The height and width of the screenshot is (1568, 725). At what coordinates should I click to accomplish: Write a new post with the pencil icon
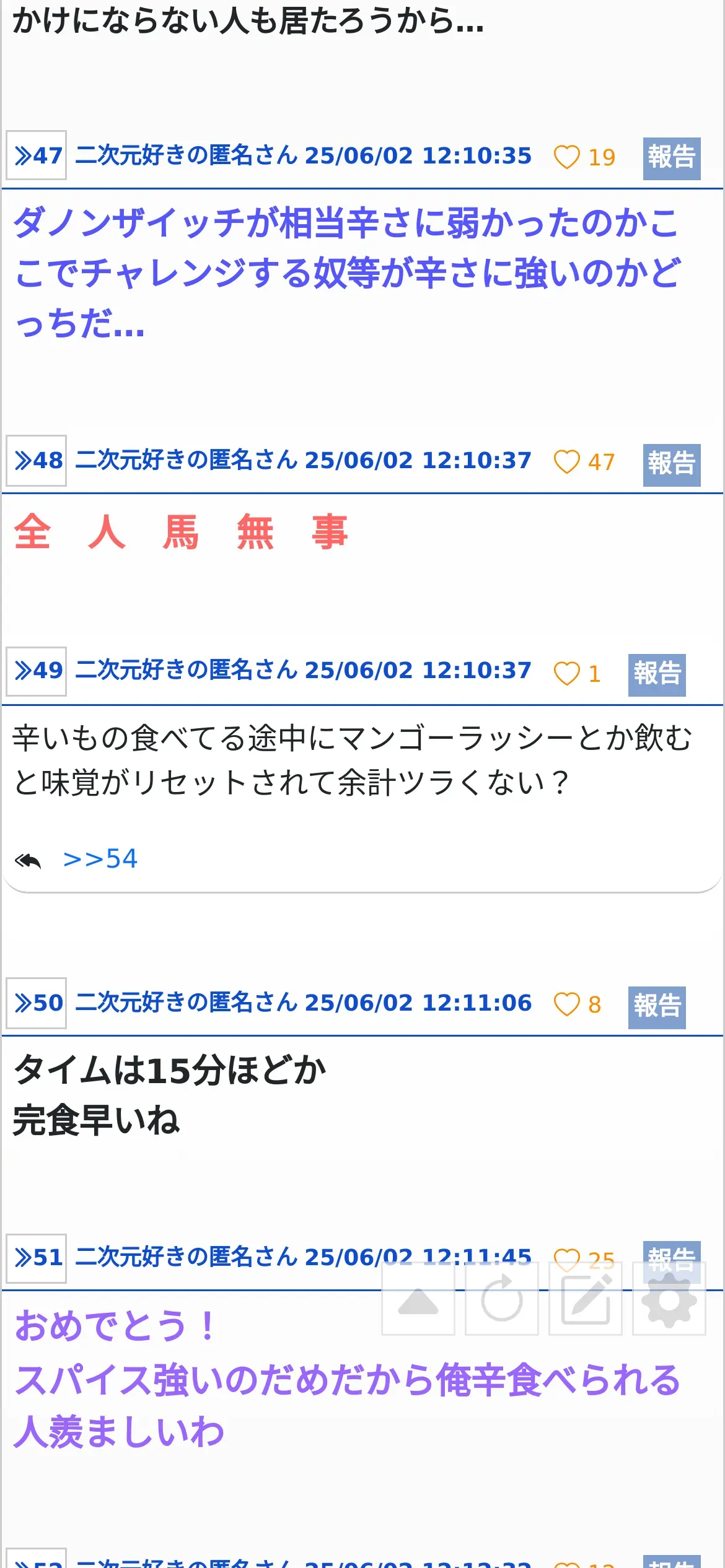tap(586, 1298)
